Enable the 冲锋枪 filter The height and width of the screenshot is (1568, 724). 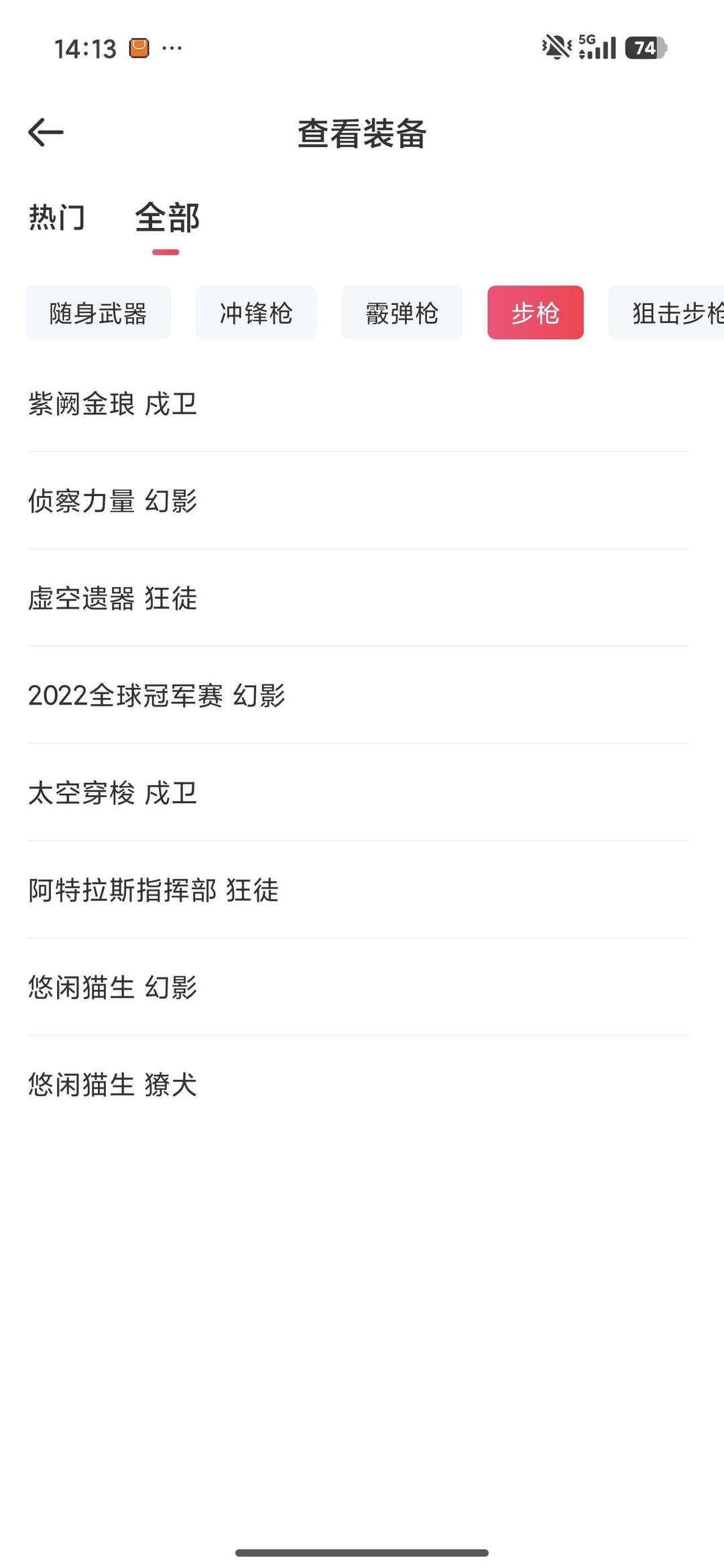click(255, 312)
